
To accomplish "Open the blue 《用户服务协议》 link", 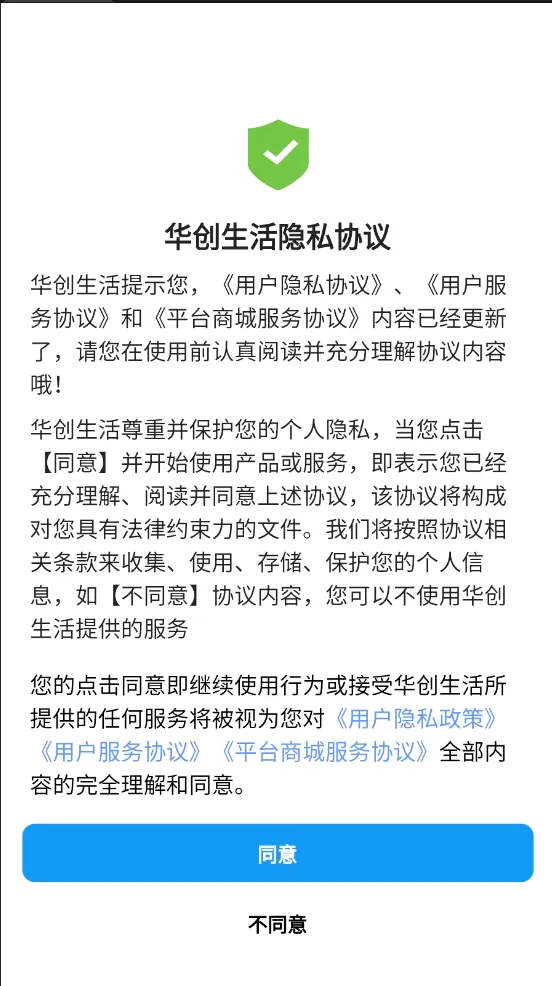I will [119, 752].
